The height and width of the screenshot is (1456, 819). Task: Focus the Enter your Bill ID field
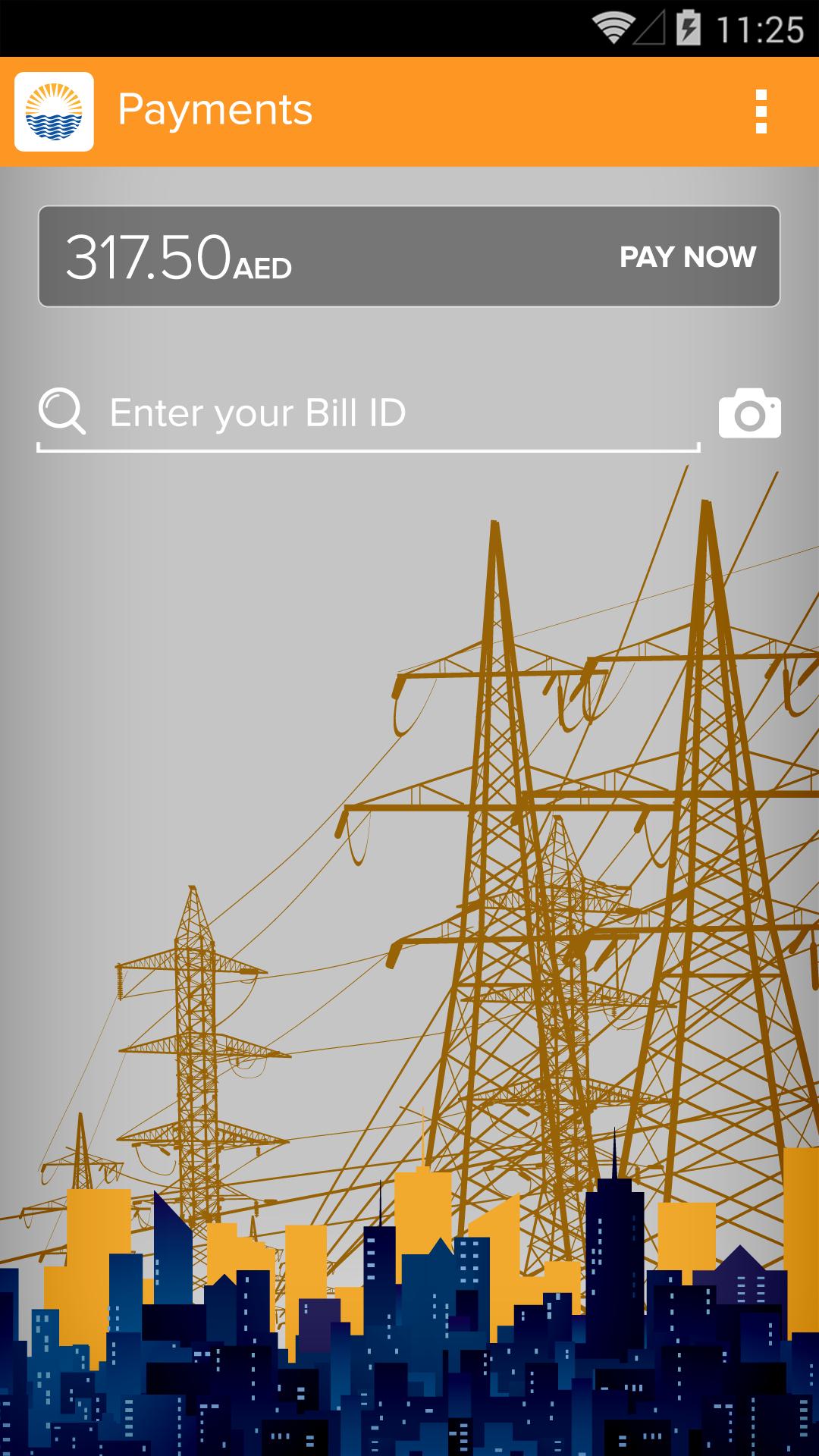tap(394, 413)
